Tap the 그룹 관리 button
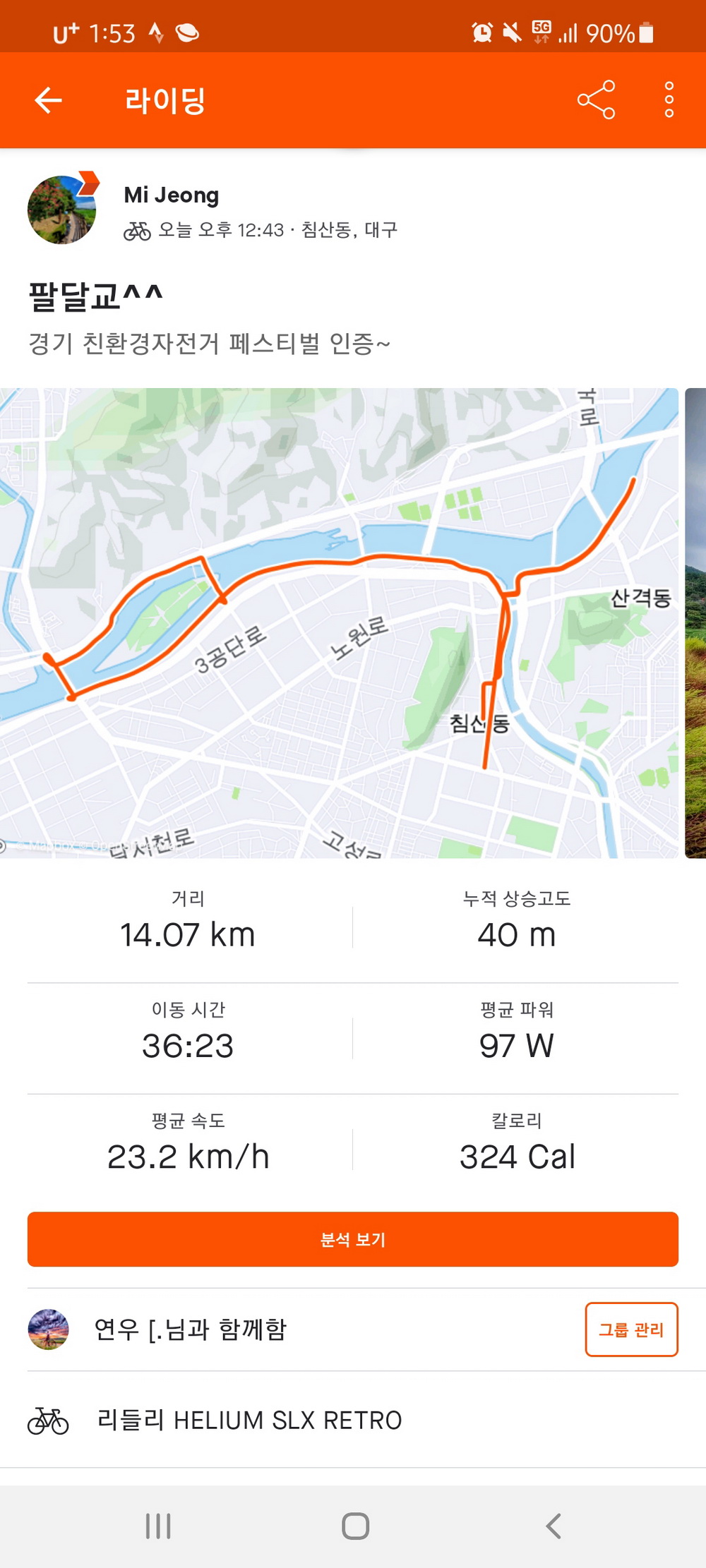 pos(631,1329)
